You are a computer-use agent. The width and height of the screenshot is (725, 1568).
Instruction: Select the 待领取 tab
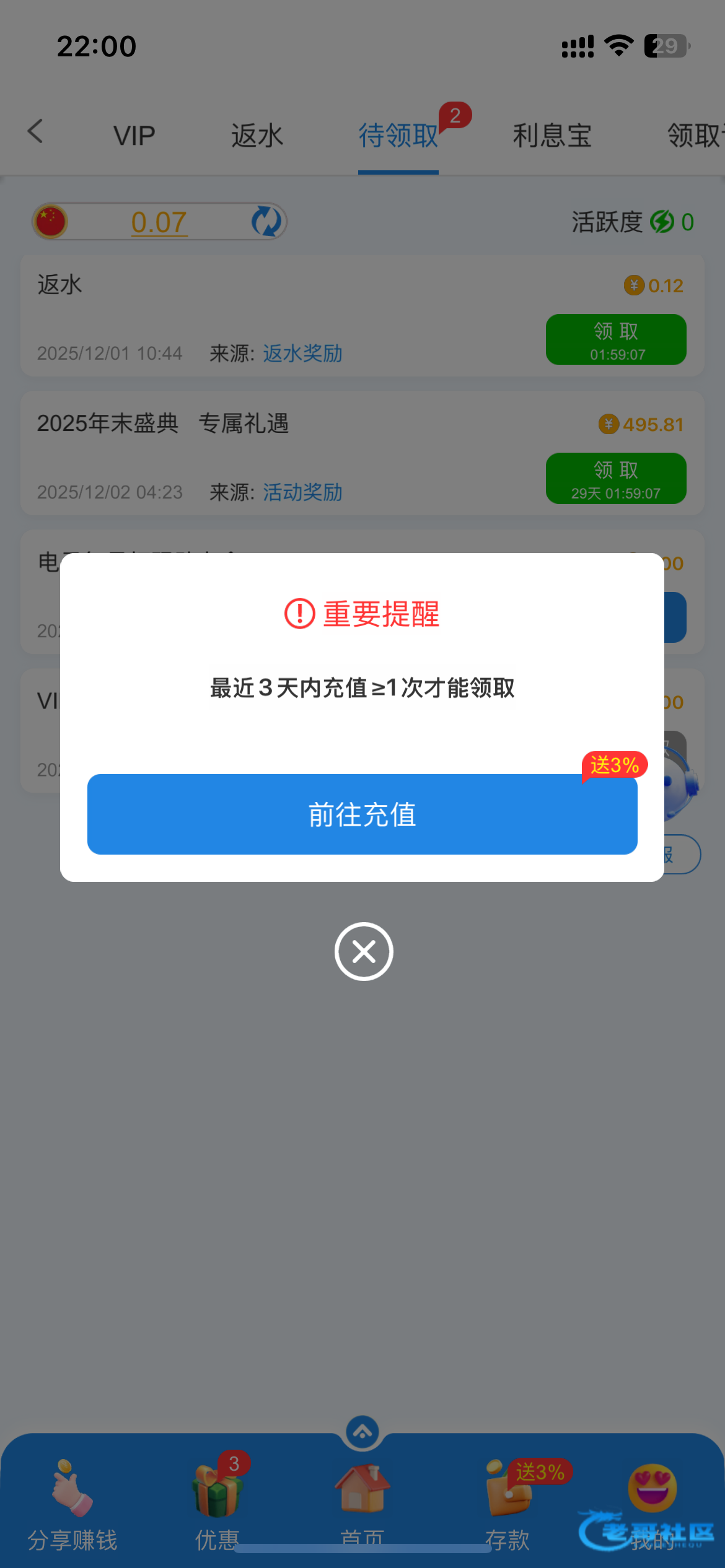(398, 136)
